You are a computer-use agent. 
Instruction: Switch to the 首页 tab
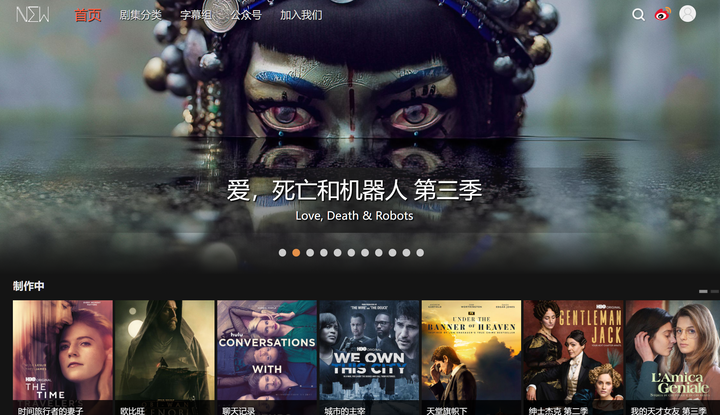[x=88, y=15]
